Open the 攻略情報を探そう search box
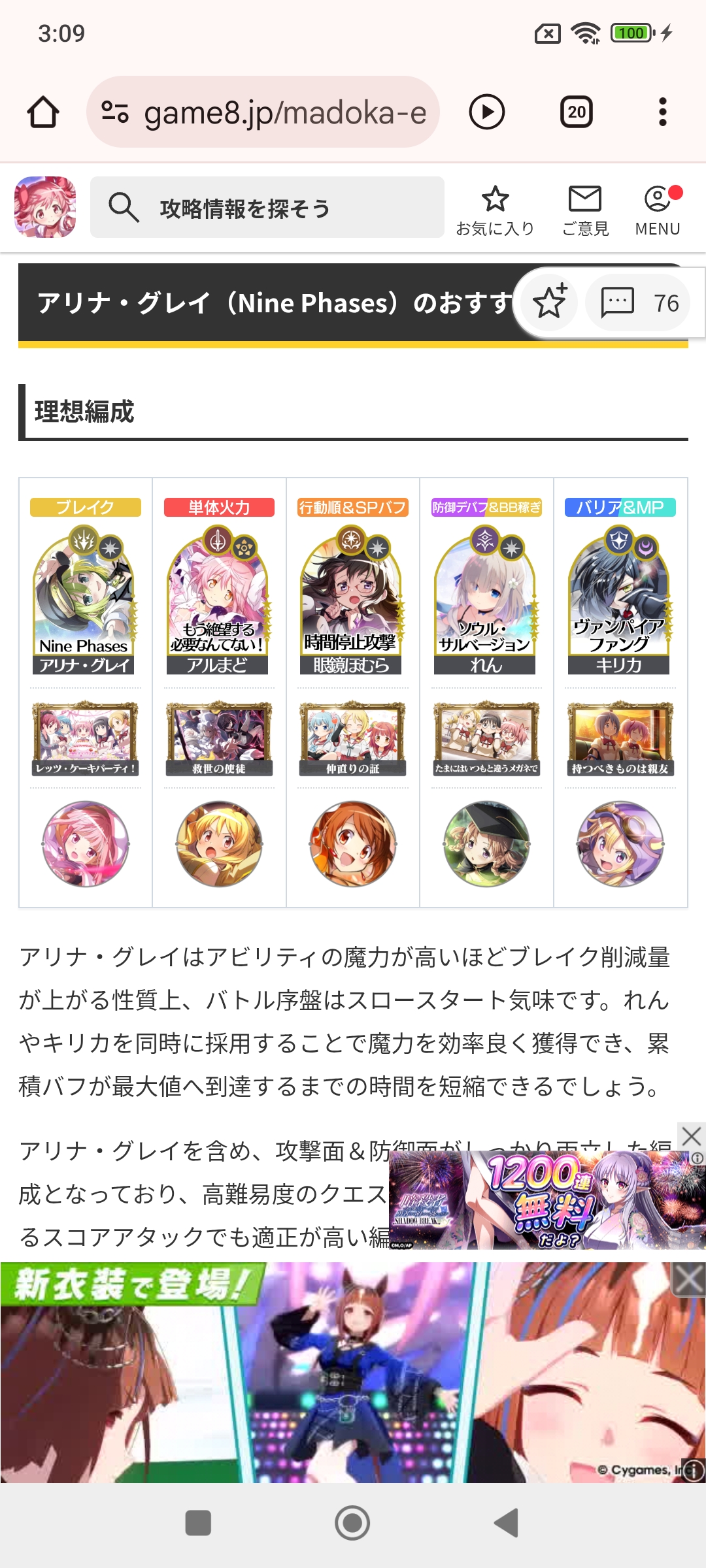The width and height of the screenshot is (706, 1568). [267, 208]
